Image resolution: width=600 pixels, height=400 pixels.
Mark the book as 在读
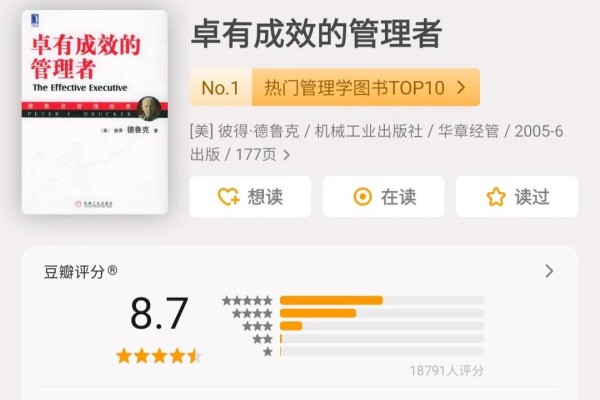384,197
